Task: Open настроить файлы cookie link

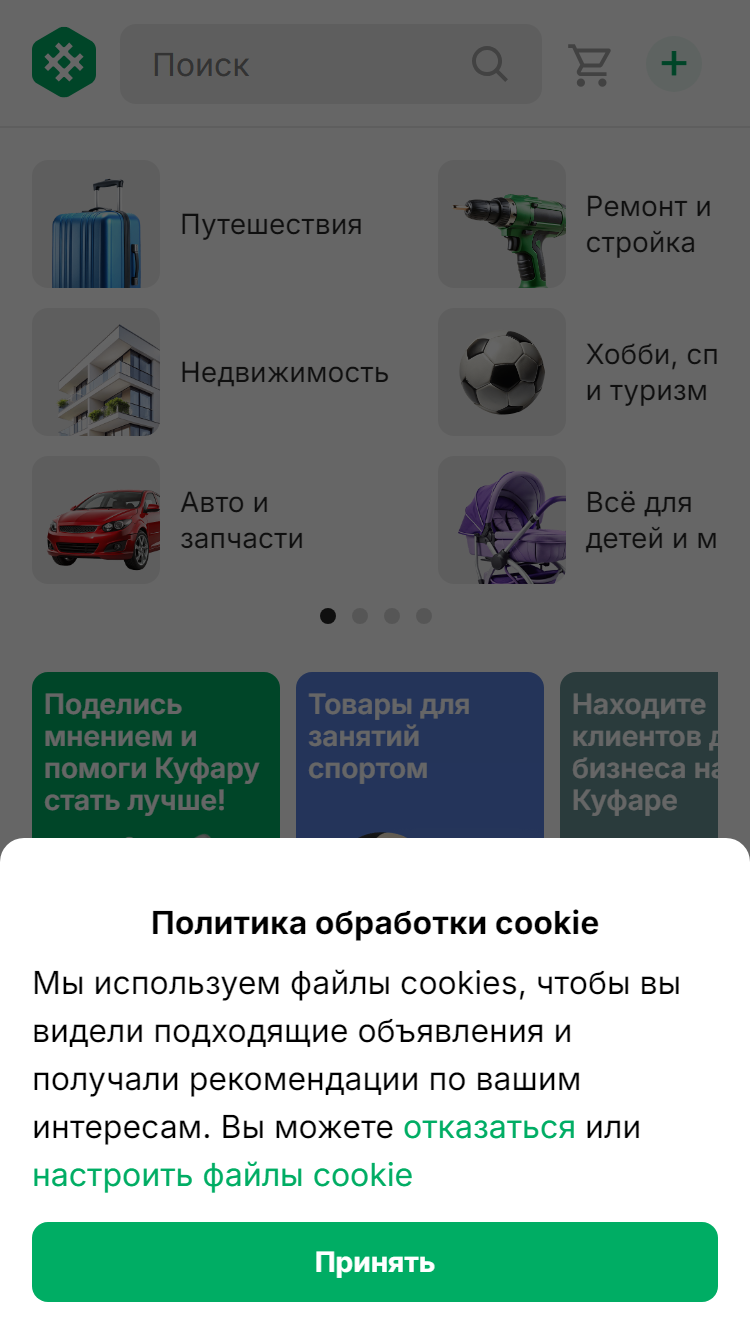Action: pyautogui.click(x=223, y=1175)
